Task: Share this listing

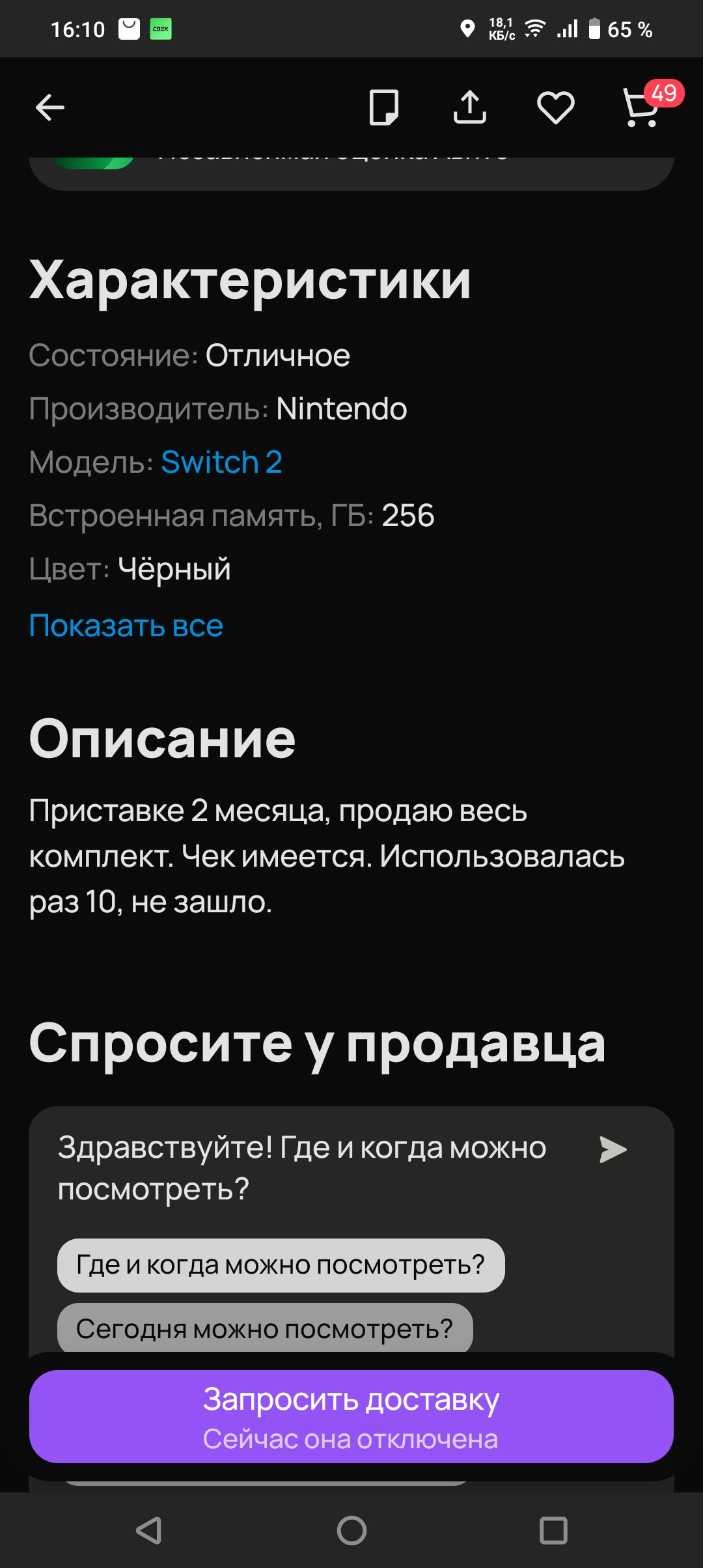Action: pyautogui.click(x=470, y=107)
